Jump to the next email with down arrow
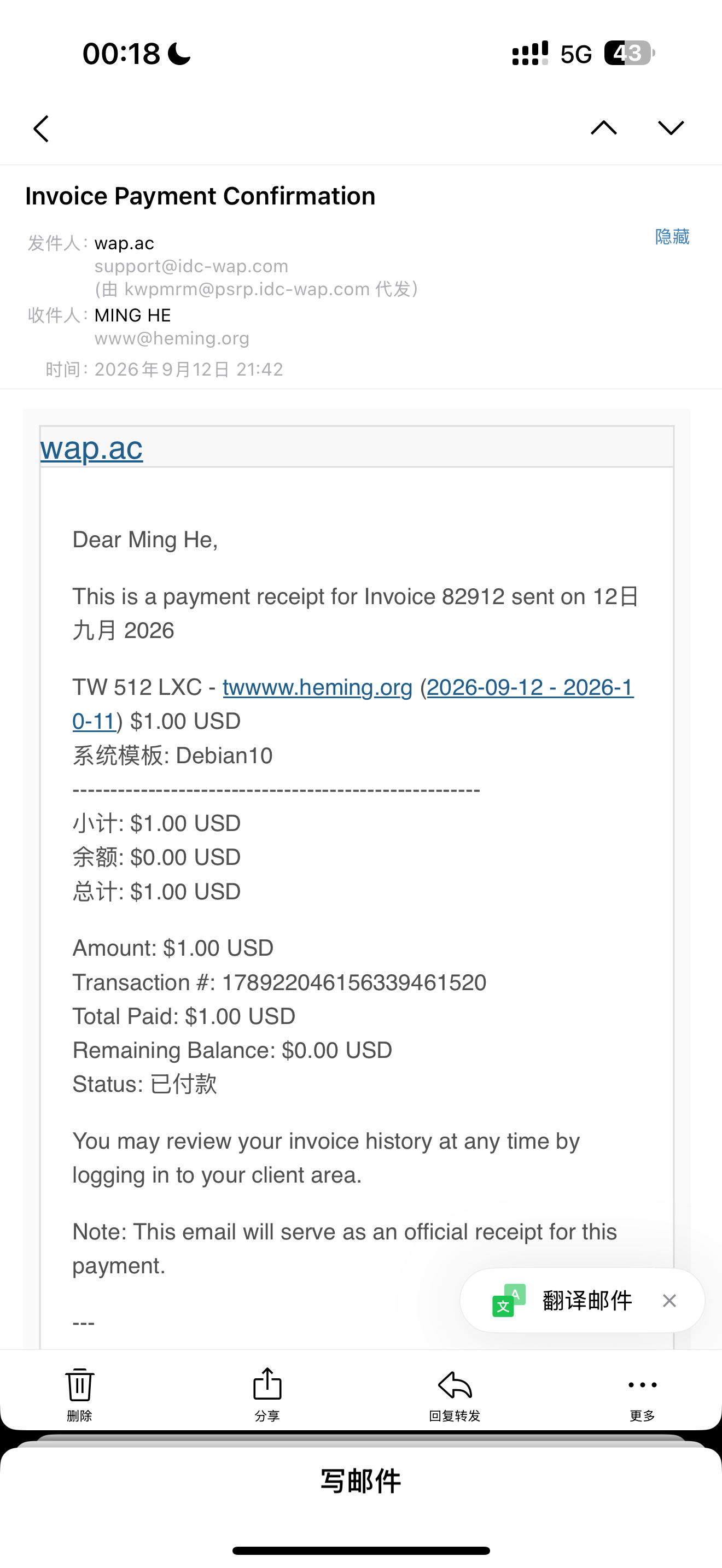This screenshot has width=722, height=1568. (671, 128)
